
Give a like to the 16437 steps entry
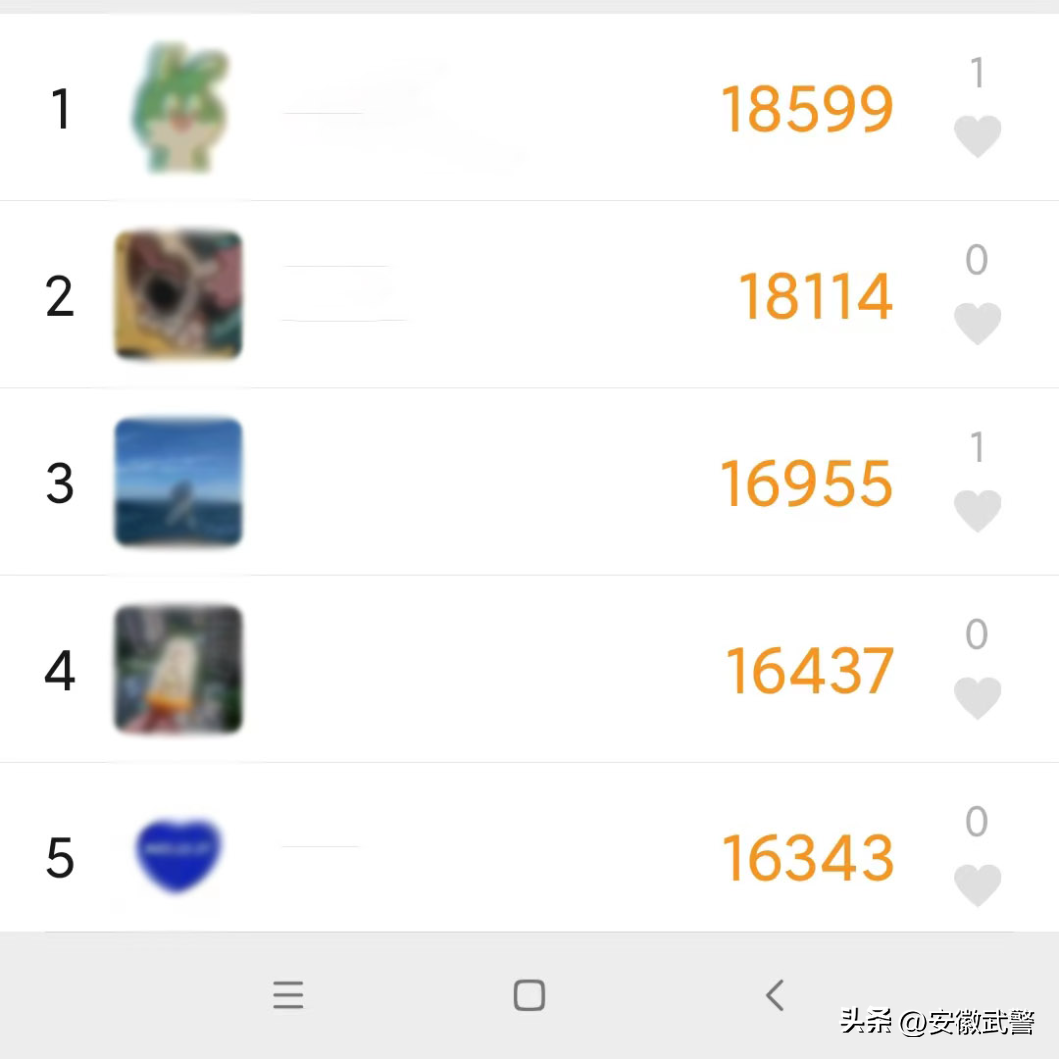click(x=977, y=697)
